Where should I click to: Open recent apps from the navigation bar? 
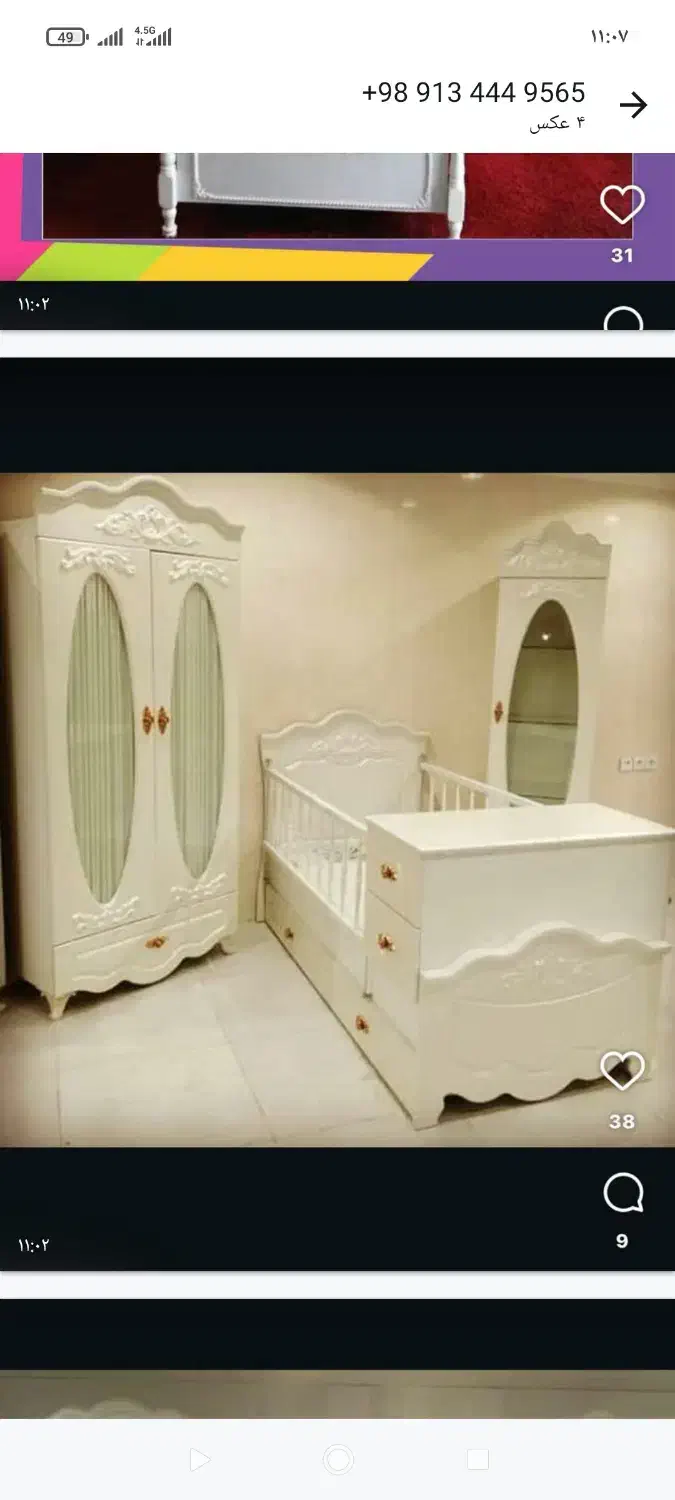tap(478, 1460)
